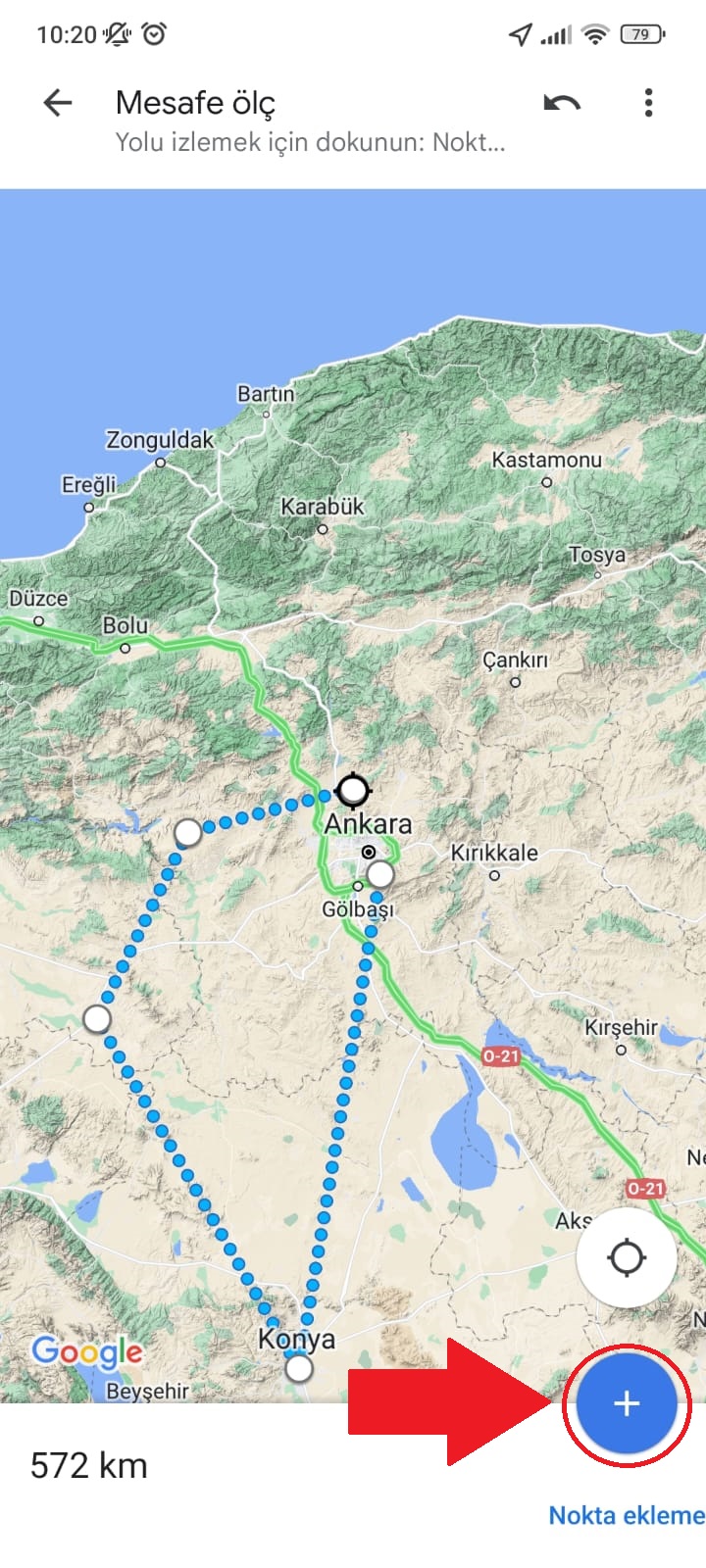Add a point with the plus button
Screen dimensions: 706x1568
tap(627, 1404)
